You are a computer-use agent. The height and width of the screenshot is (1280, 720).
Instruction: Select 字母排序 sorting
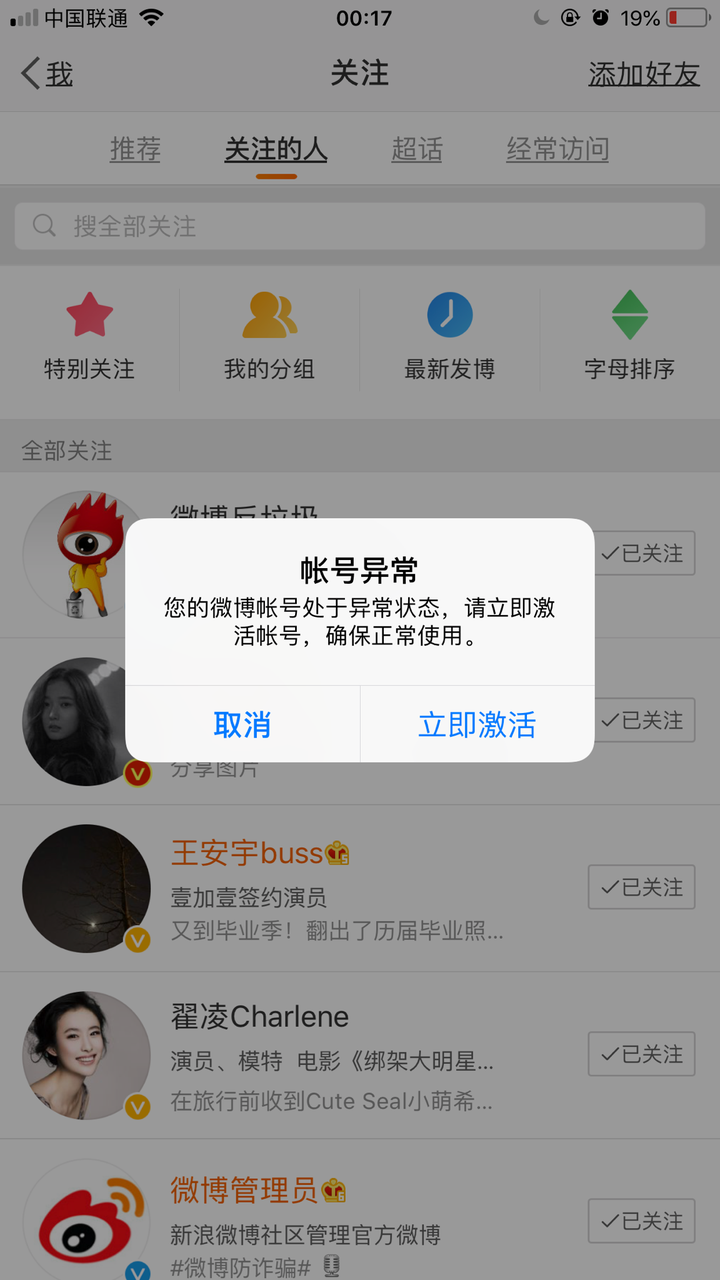click(630, 336)
